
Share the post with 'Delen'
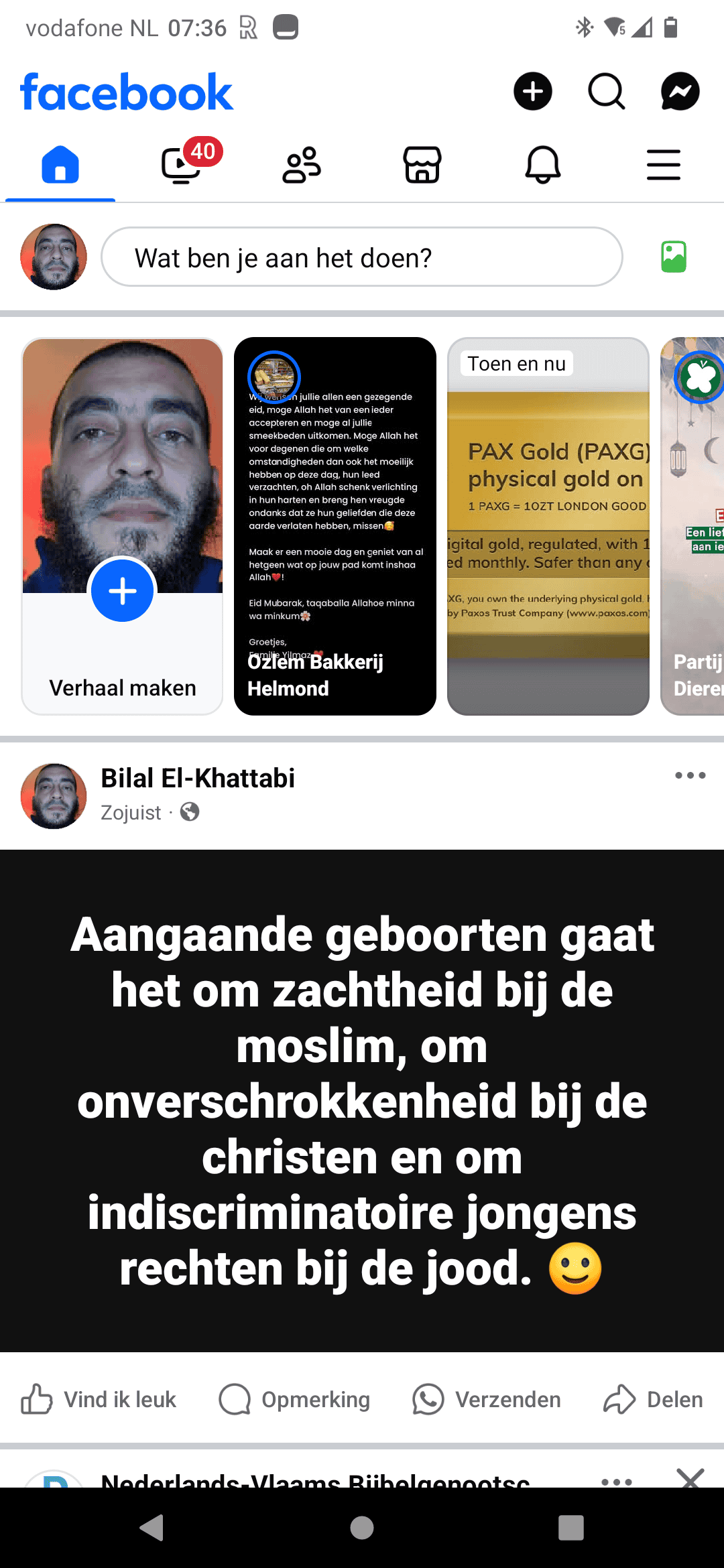(x=654, y=1399)
